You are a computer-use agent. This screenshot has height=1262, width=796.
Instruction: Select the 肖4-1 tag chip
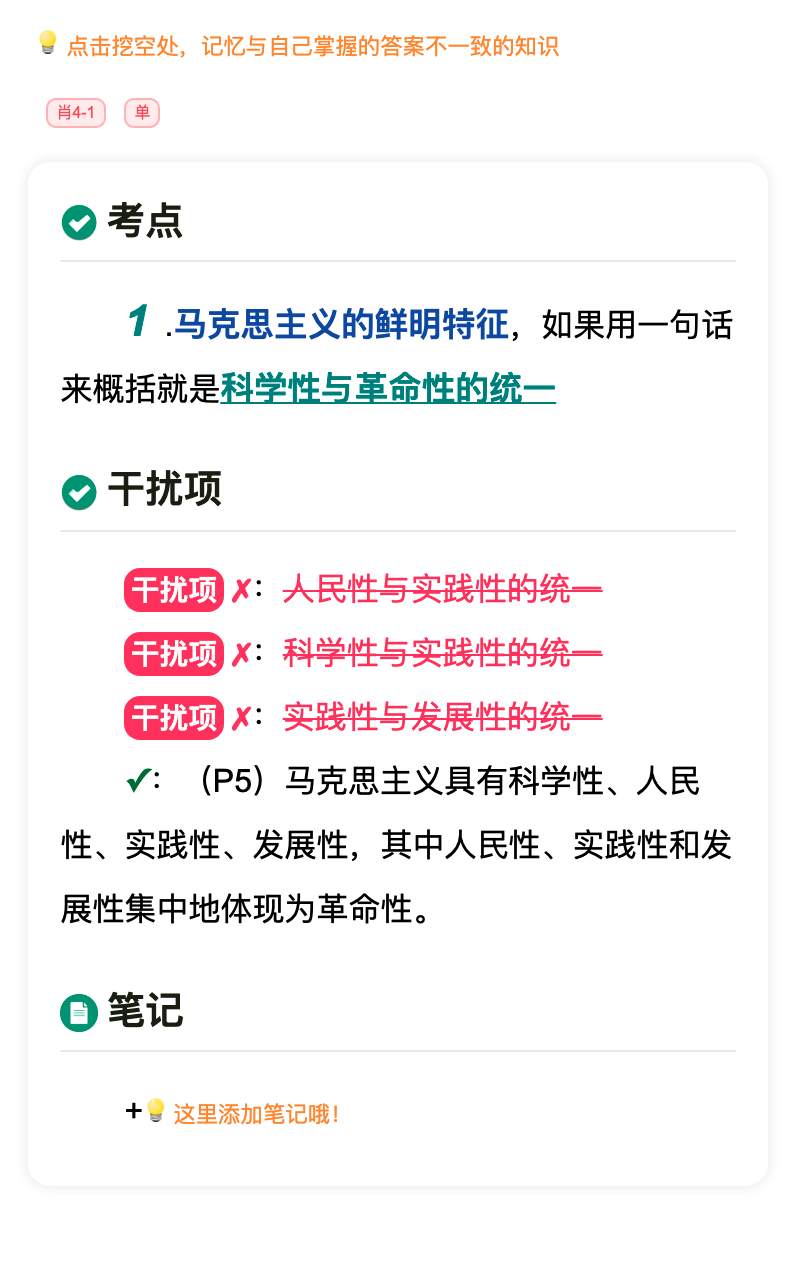[76, 113]
